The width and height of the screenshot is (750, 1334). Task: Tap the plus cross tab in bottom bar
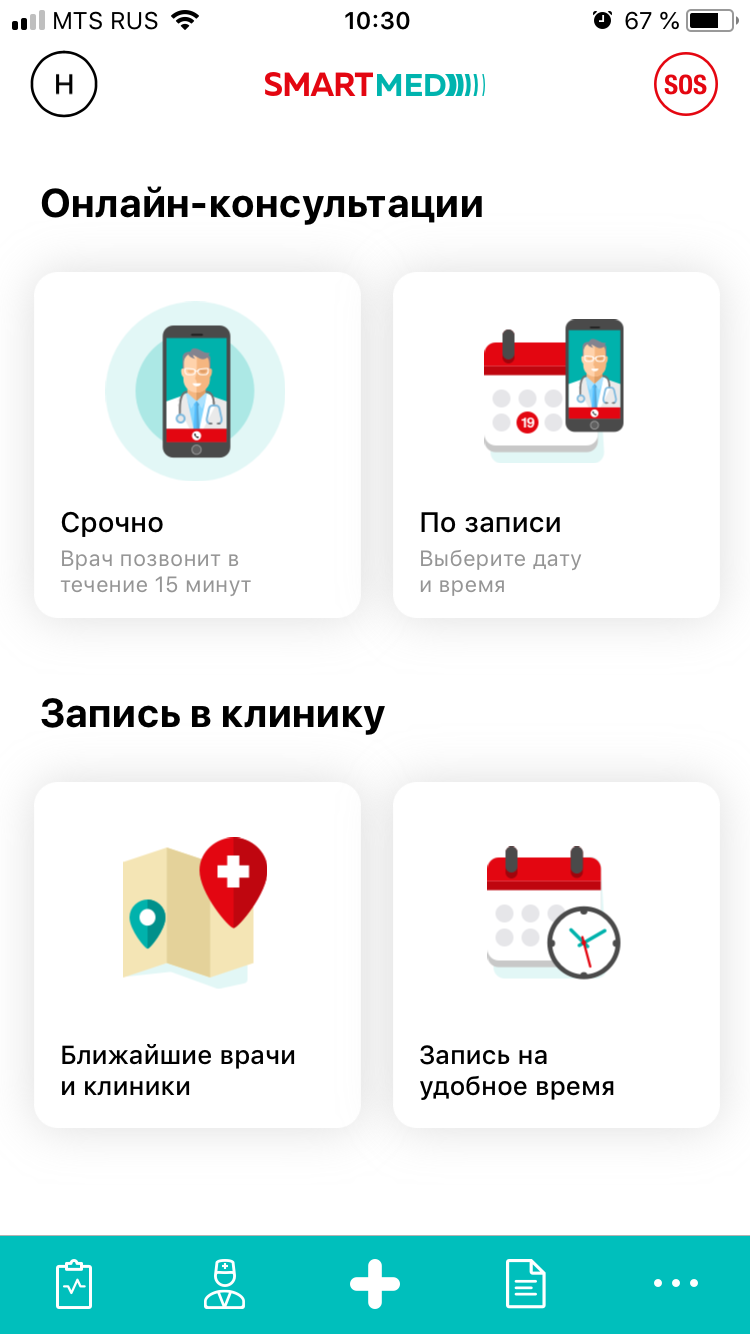click(375, 1284)
